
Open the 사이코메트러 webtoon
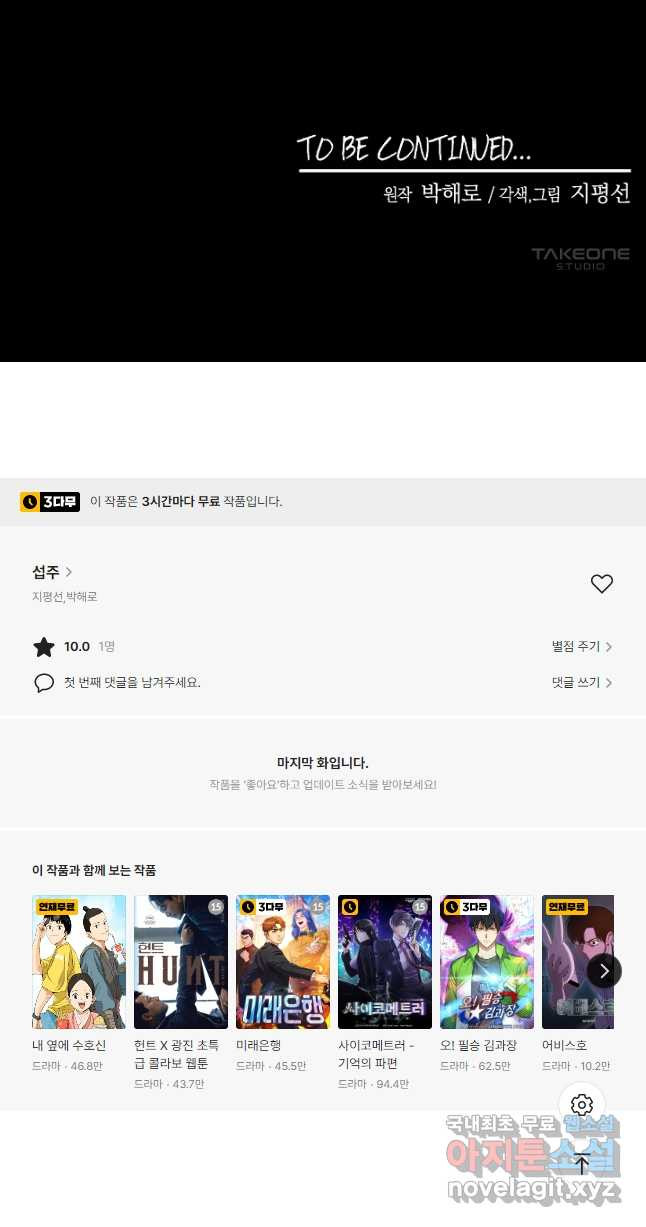pos(385,962)
